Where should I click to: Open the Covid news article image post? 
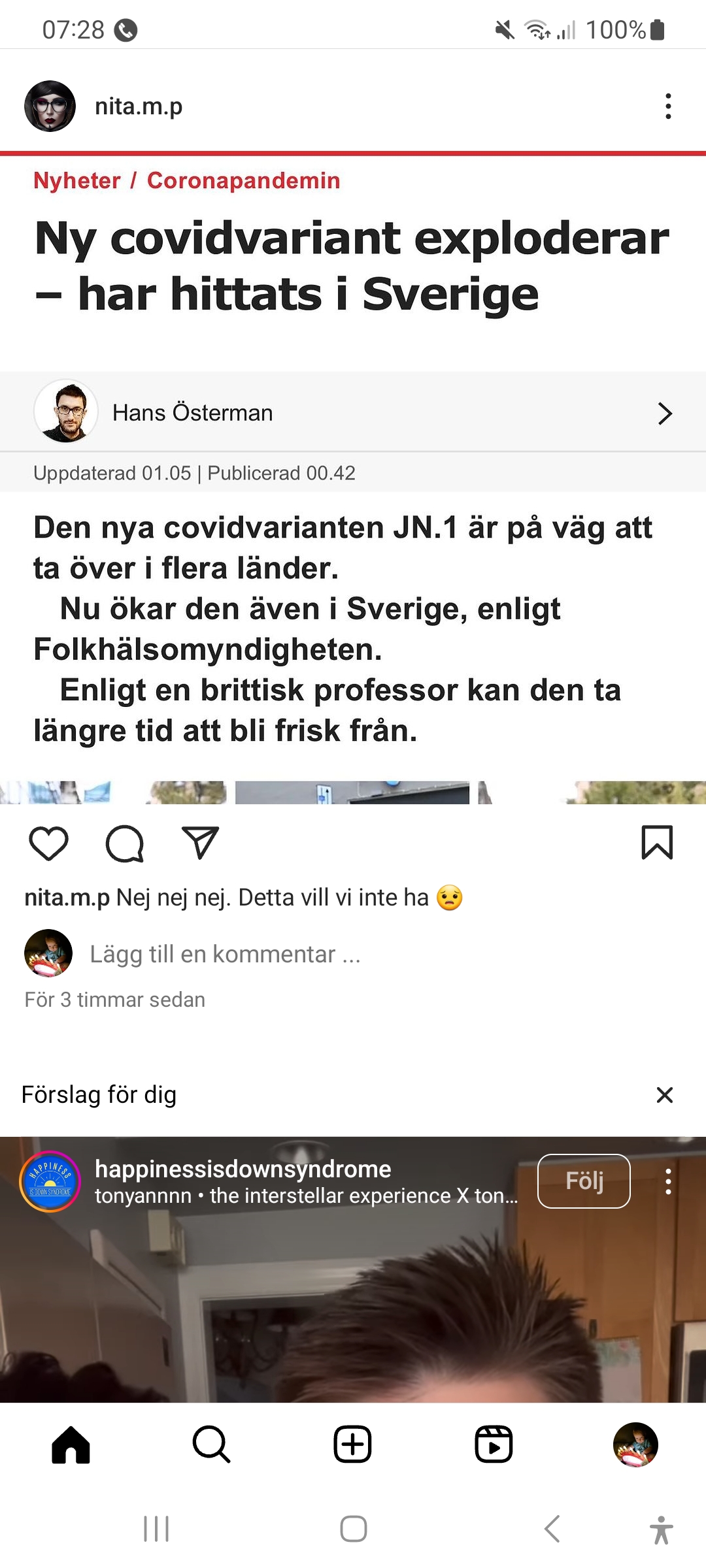[353, 477]
